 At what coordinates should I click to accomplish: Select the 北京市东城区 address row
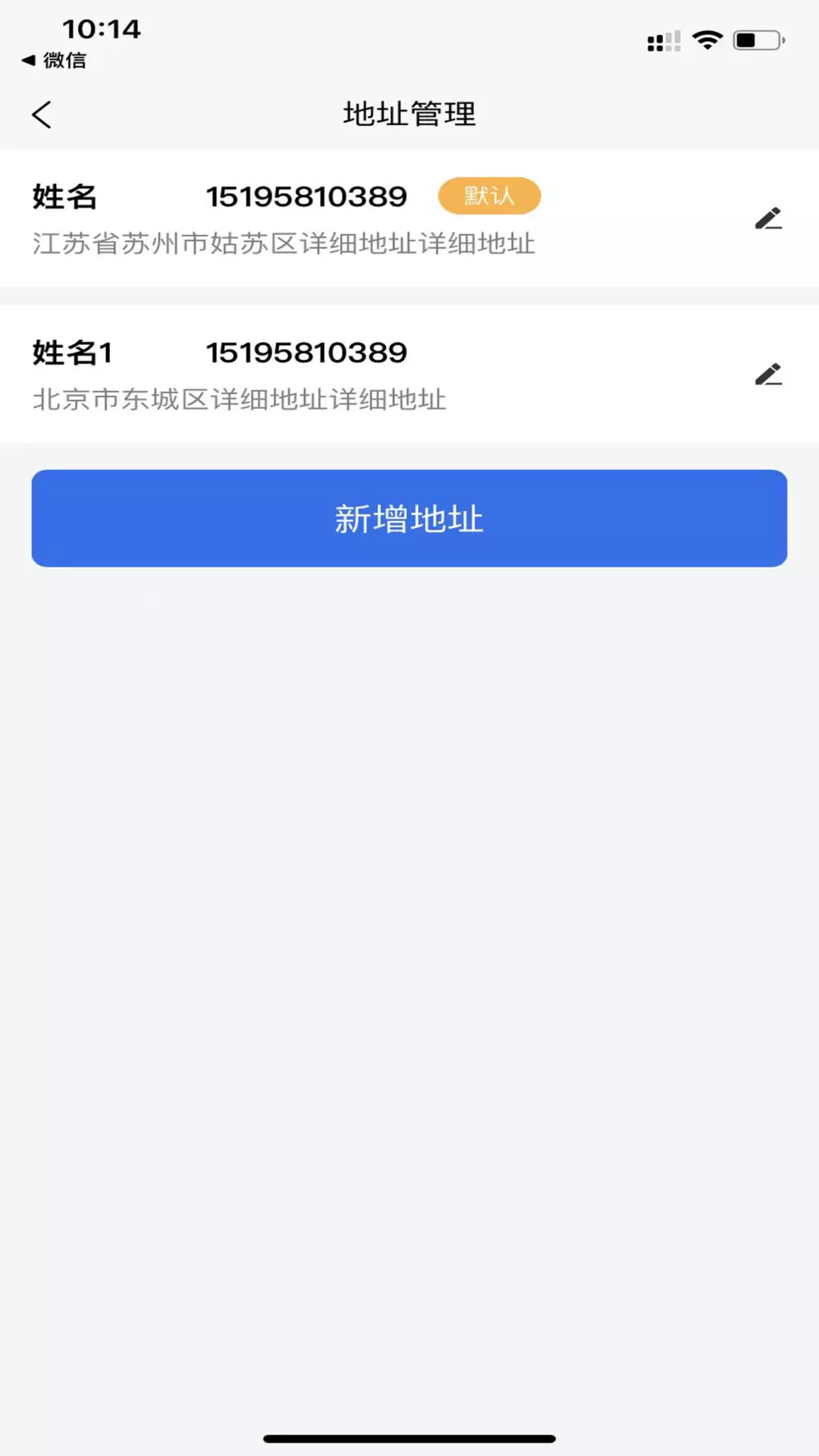click(x=409, y=374)
